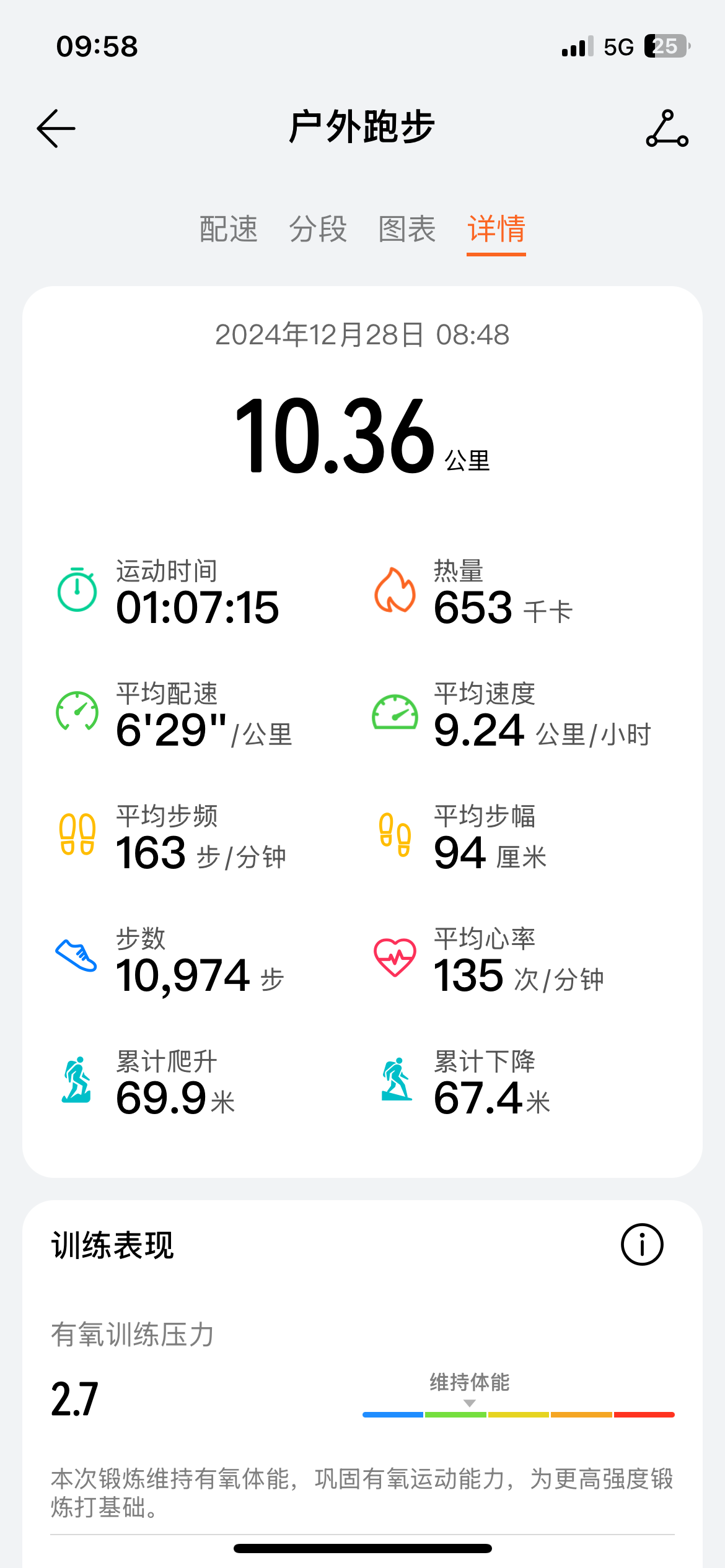
Task: Open the 图表 tab
Action: coord(407,229)
